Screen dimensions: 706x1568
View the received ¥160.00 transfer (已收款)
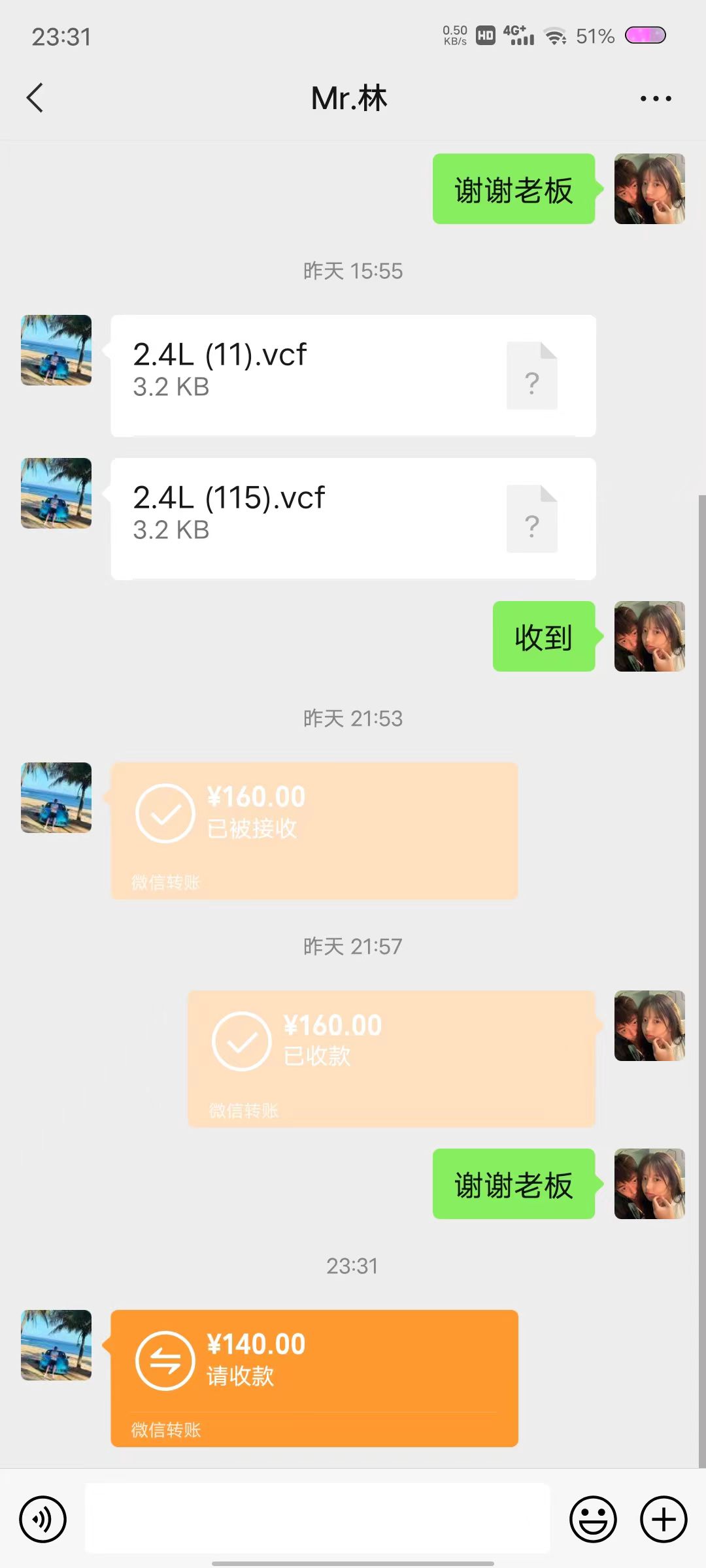[x=391, y=1058]
